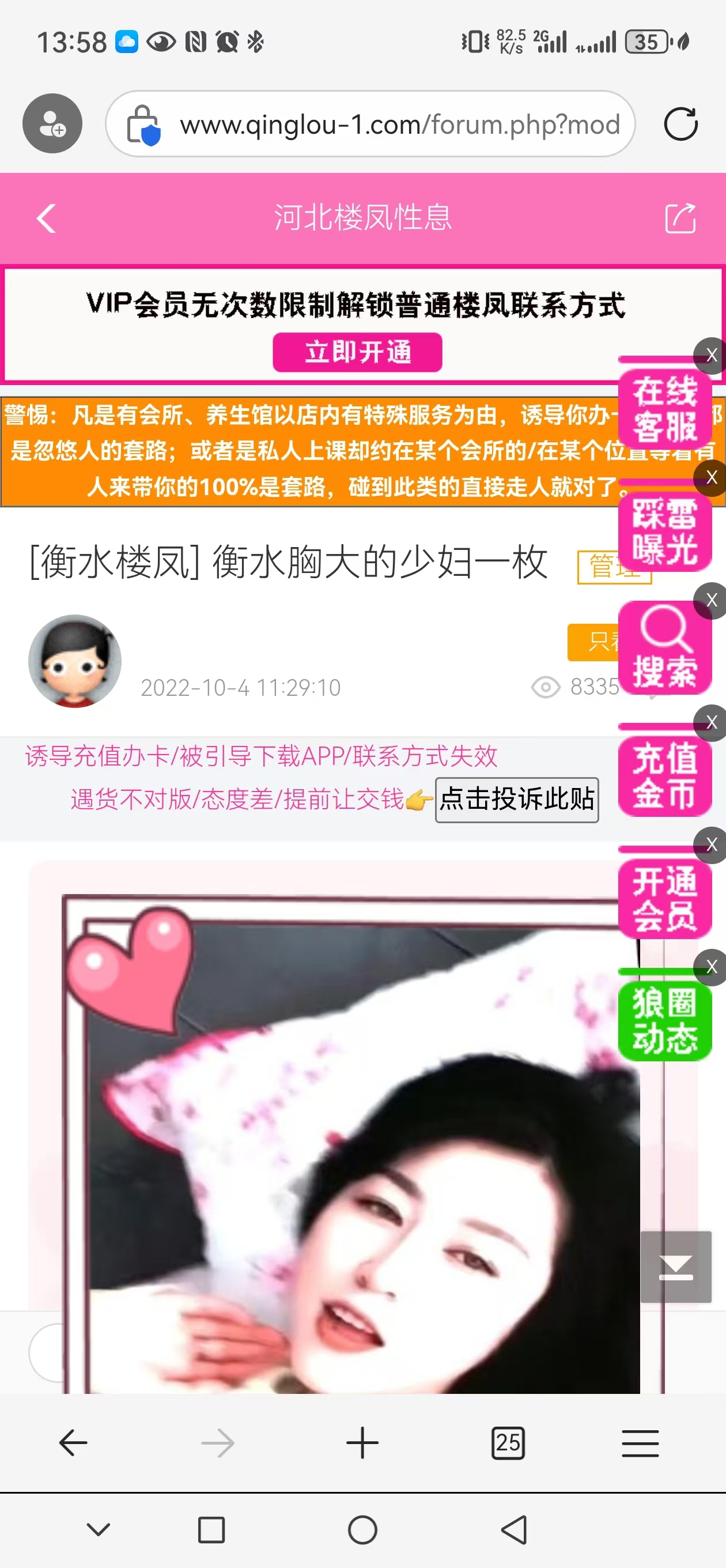Share this post via header icon

click(680, 218)
